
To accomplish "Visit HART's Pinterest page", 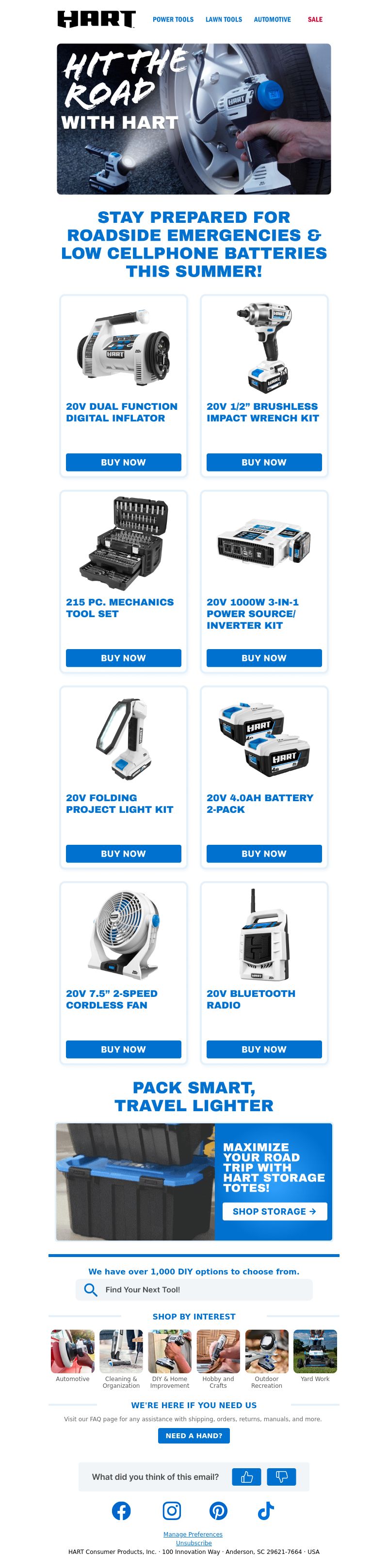I will (218, 1510).
